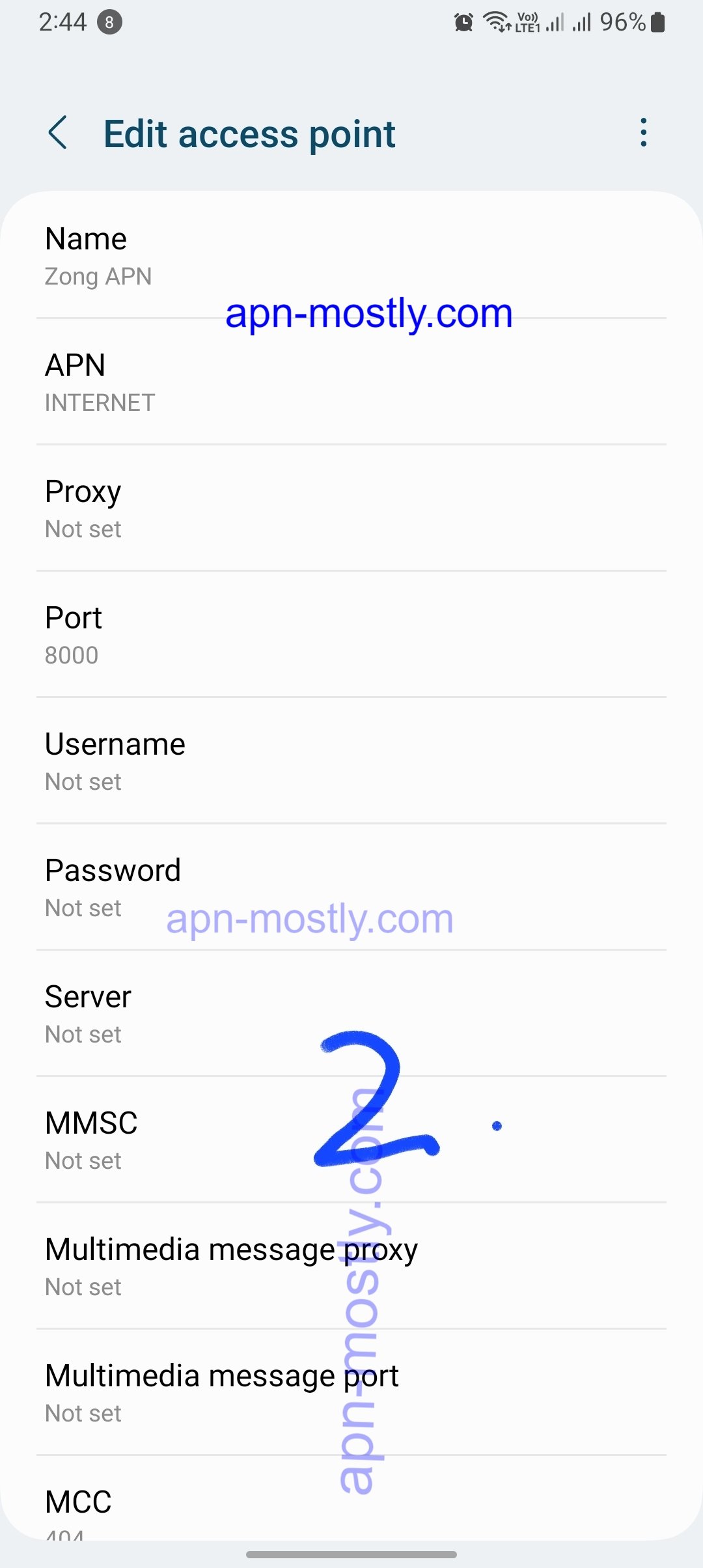703x1568 pixels.
Task: Set the Username field
Action: pos(351,761)
